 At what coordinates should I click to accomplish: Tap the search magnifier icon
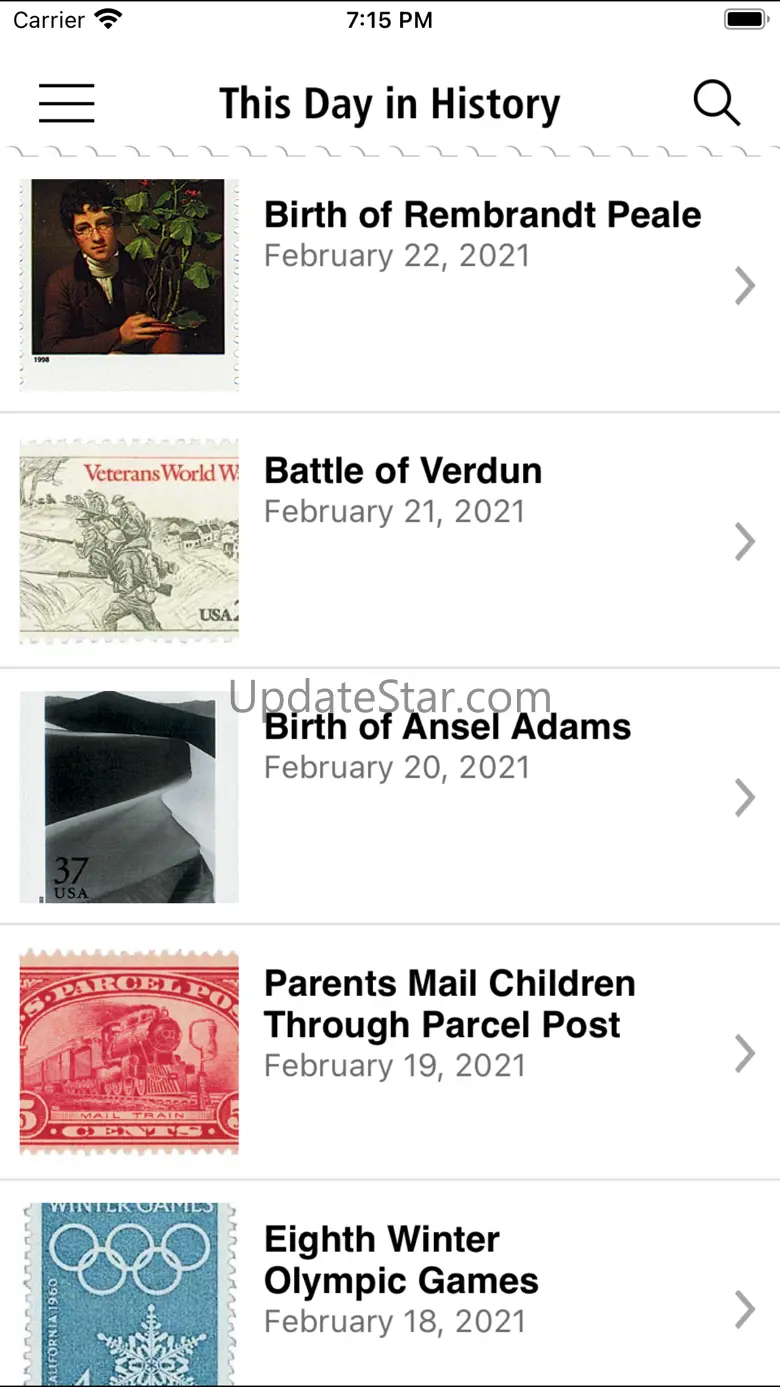coord(716,103)
